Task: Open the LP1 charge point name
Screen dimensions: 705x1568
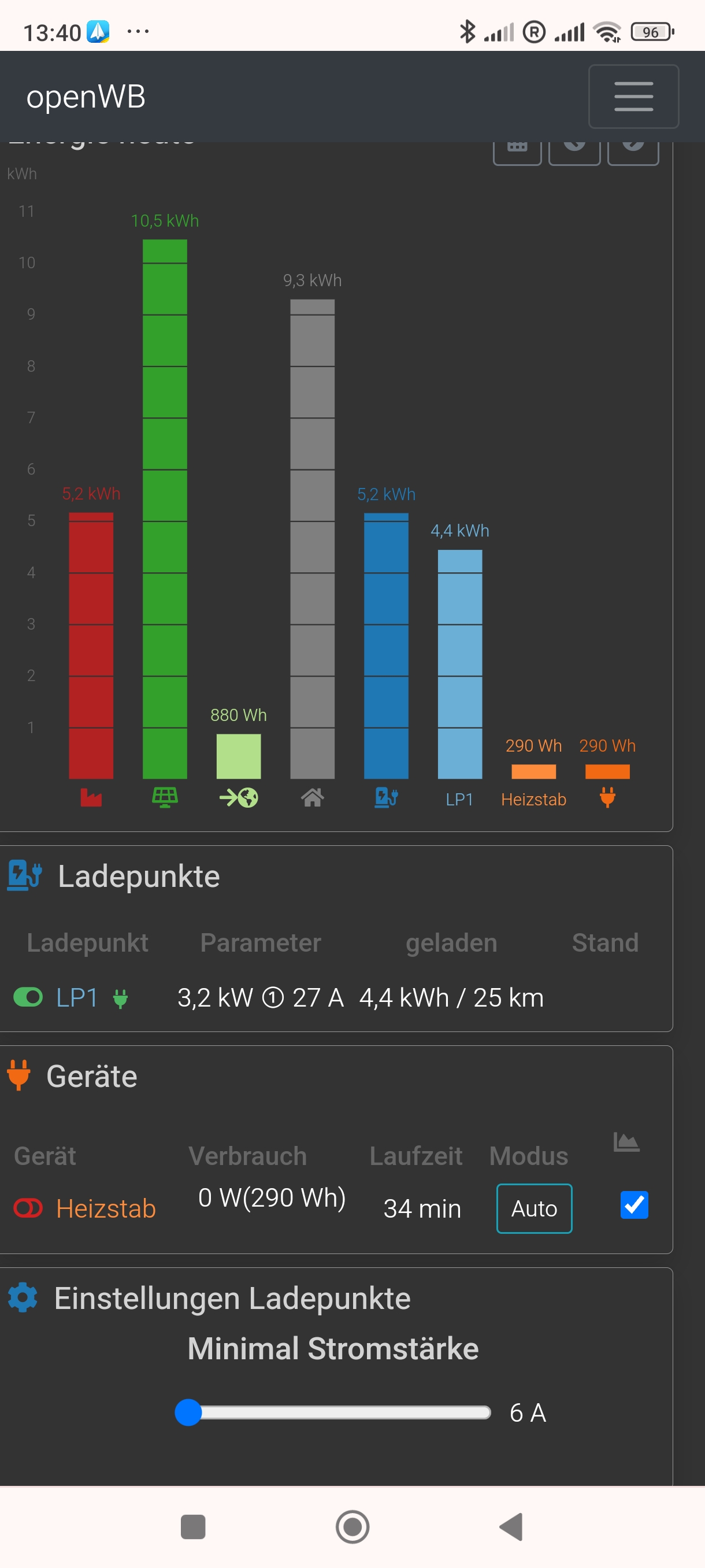Action: [x=77, y=998]
